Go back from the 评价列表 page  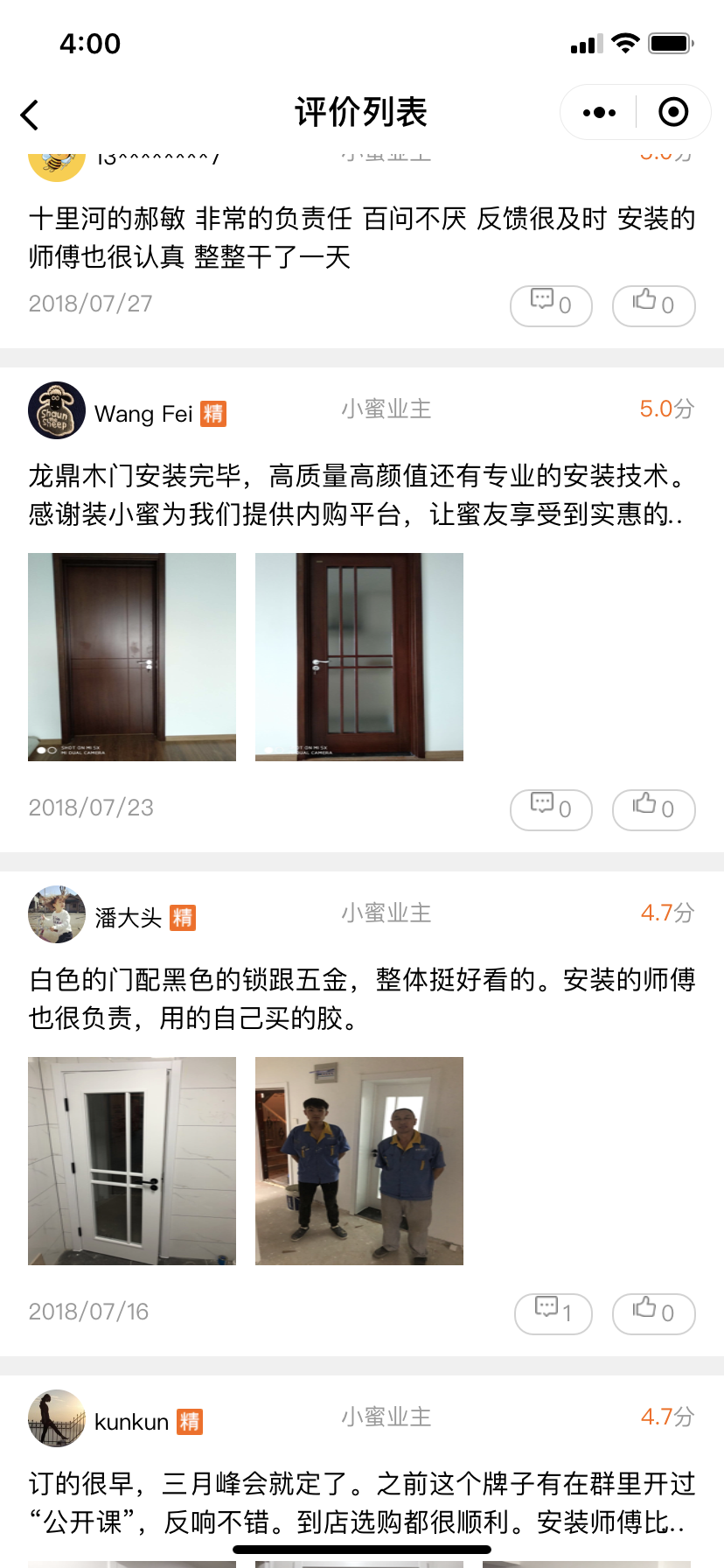click(31, 114)
